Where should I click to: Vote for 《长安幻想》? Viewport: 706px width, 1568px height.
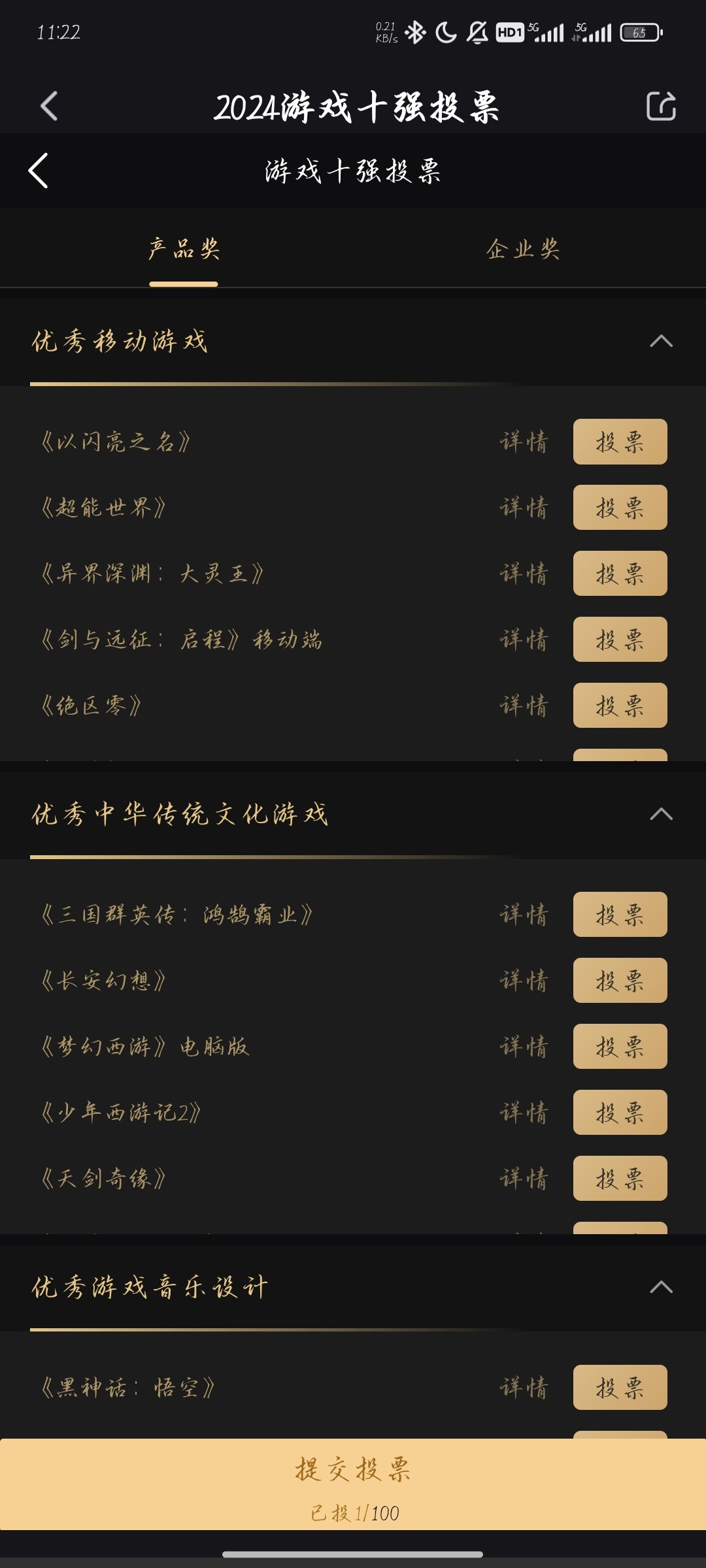[x=619, y=981]
